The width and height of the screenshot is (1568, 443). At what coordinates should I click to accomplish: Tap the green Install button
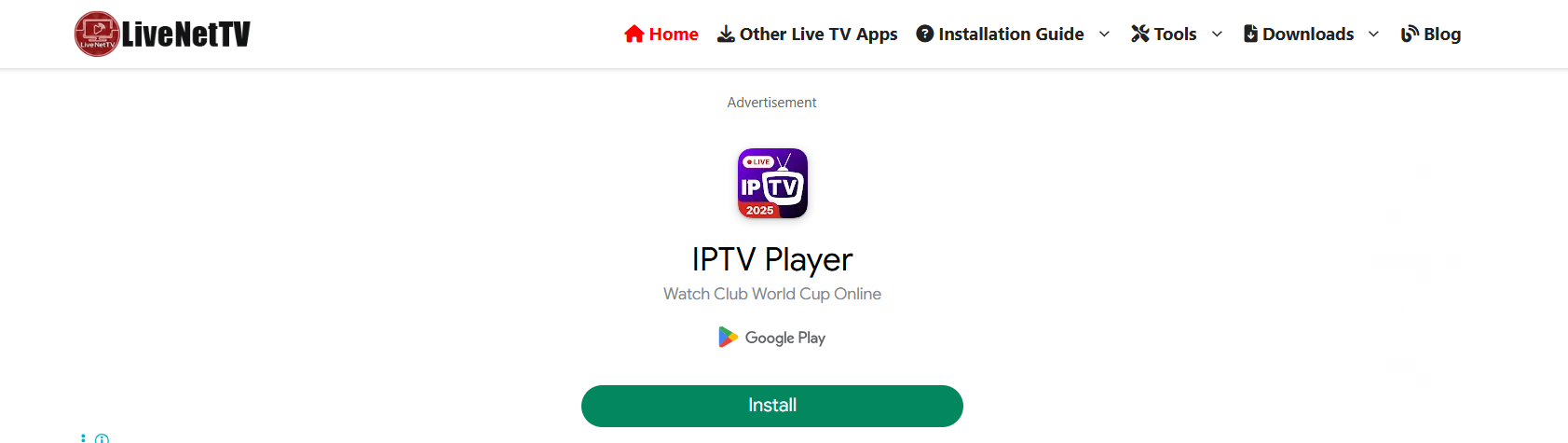[771, 406]
